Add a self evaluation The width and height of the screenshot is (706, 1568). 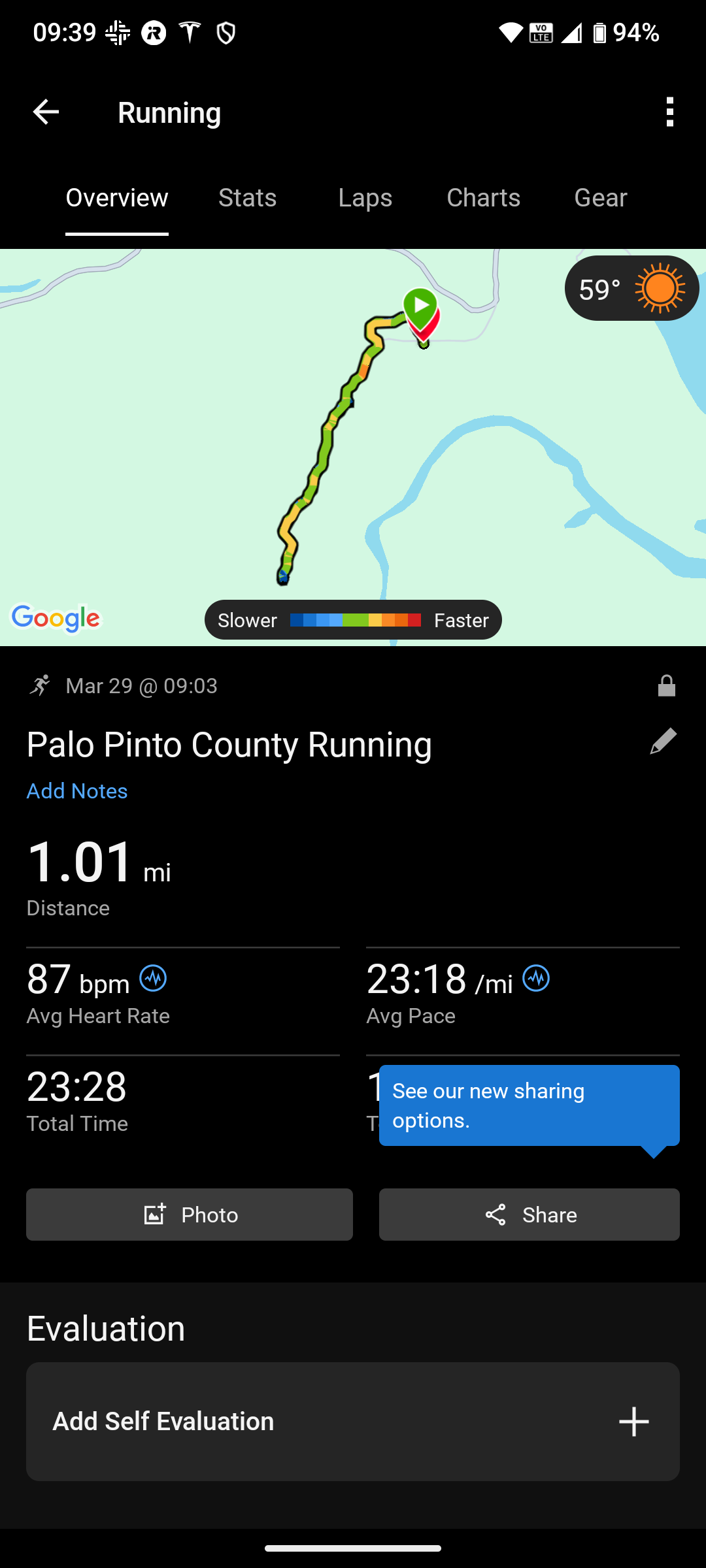coord(353,1422)
